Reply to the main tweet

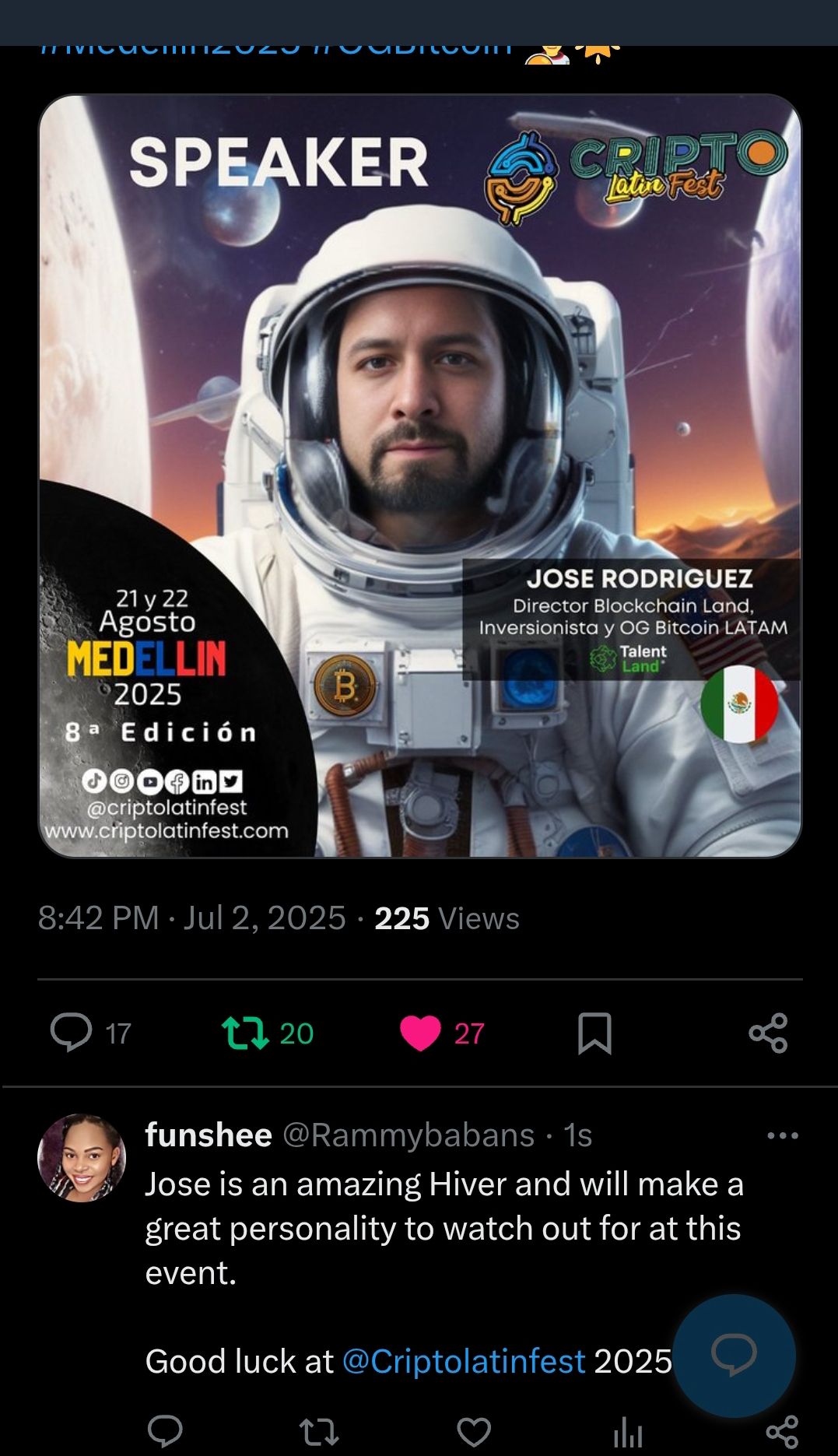pyautogui.click(x=72, y=1033)
